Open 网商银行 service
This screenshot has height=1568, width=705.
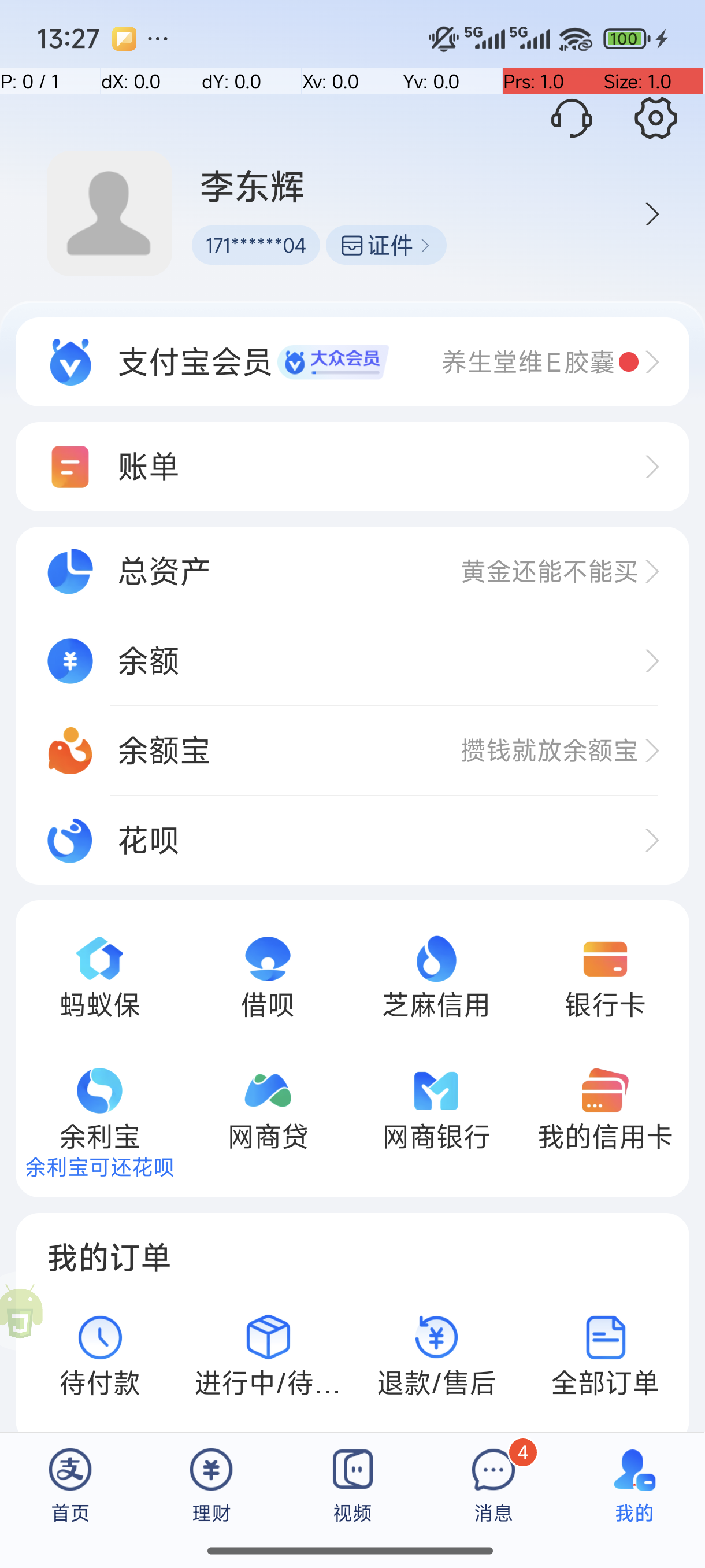coord(436,1109)
